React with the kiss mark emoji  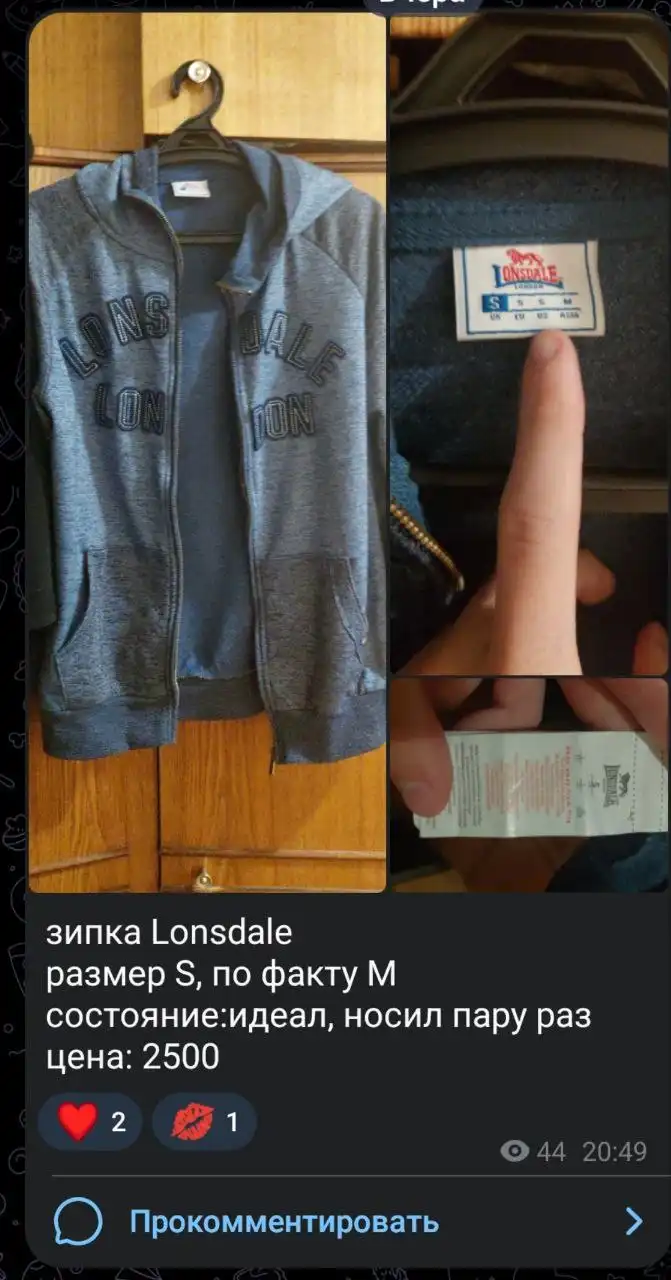coord(204,1122)
